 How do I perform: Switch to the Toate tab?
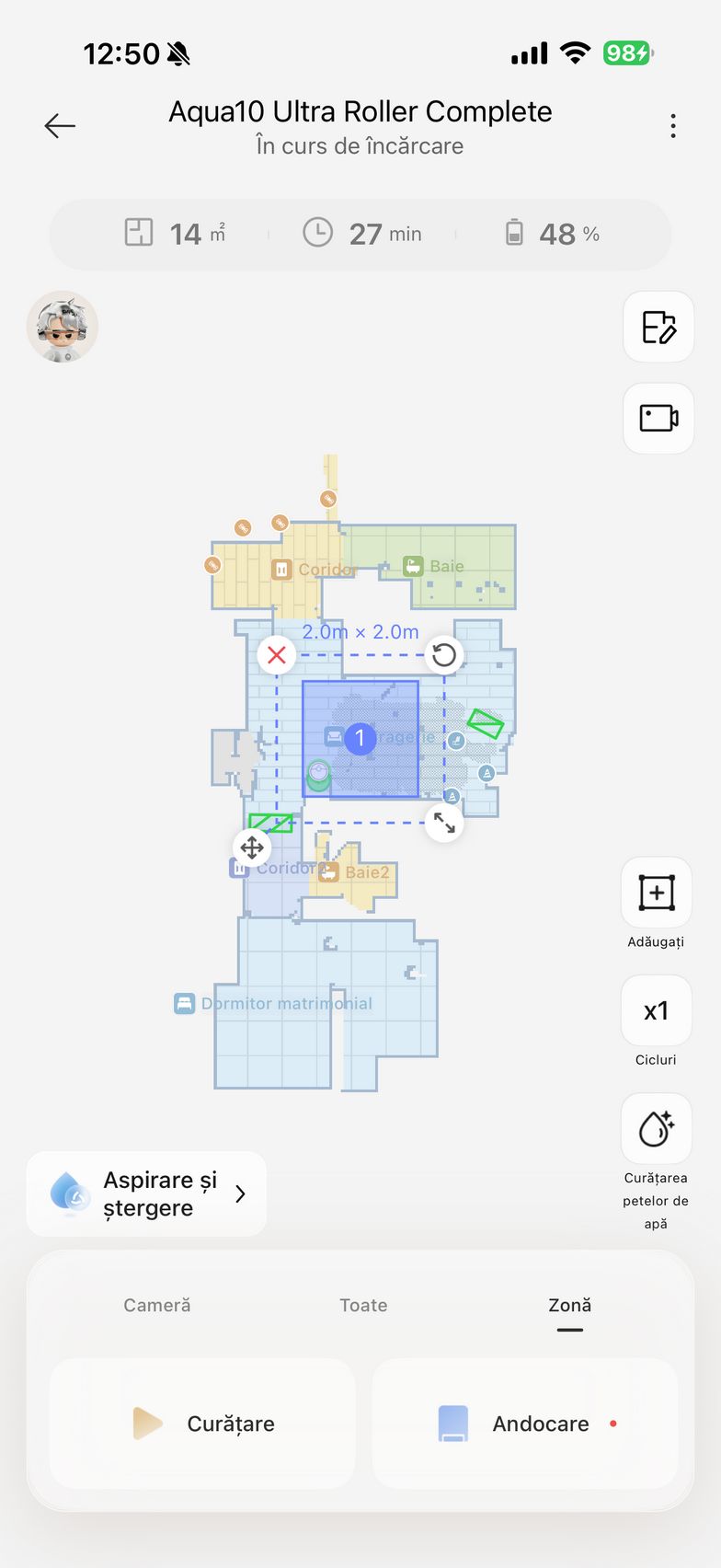(363, 1305)
